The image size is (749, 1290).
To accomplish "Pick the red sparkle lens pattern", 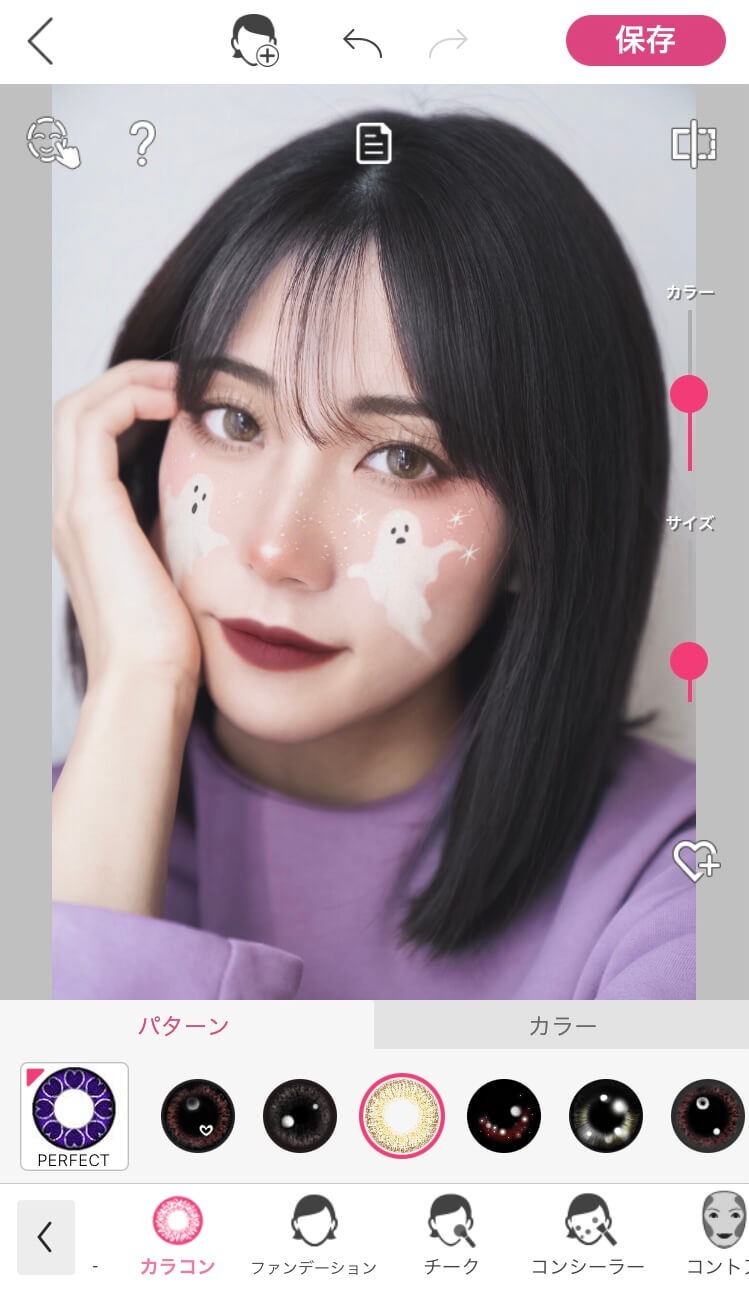I will (x=504, y=1116).
